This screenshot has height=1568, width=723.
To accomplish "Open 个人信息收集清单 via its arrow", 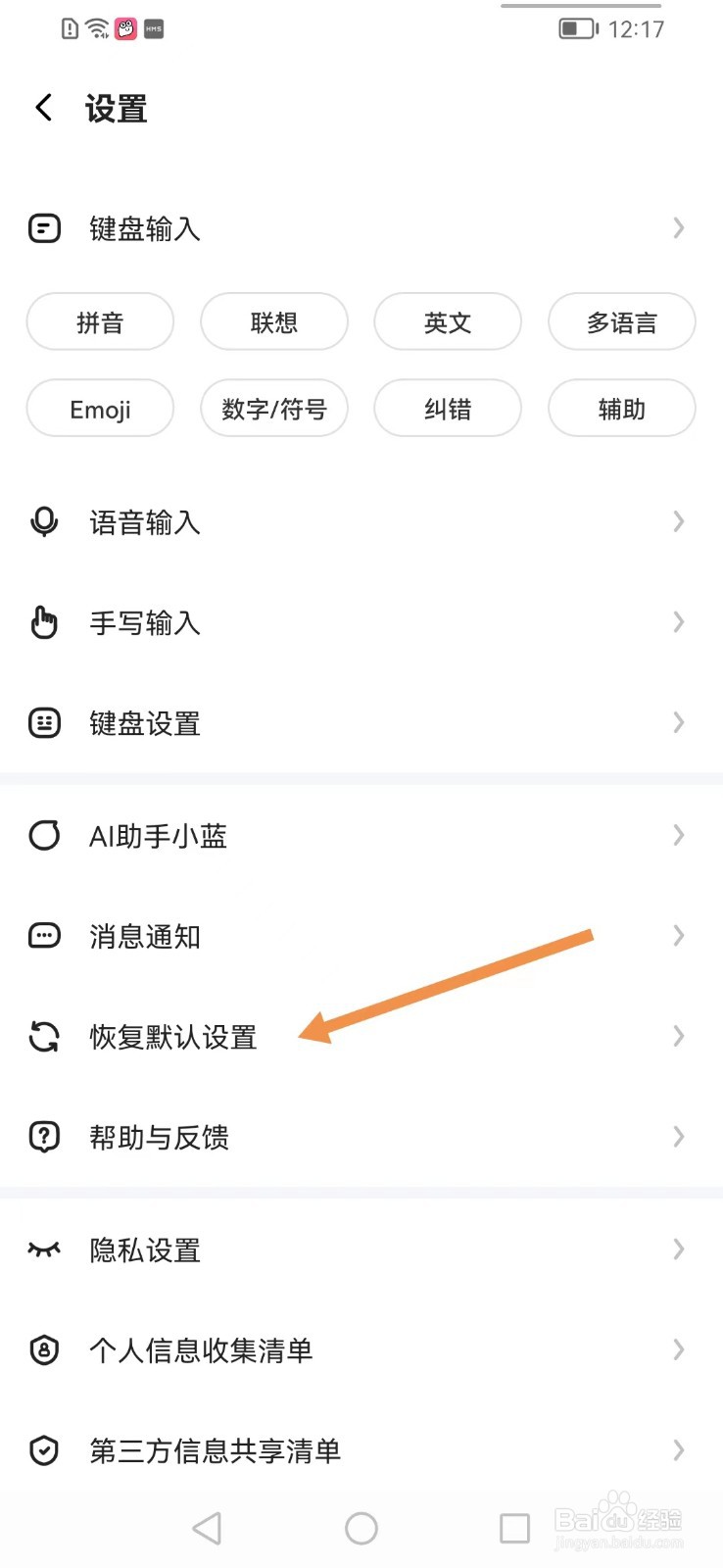I will coord(678,1349).
